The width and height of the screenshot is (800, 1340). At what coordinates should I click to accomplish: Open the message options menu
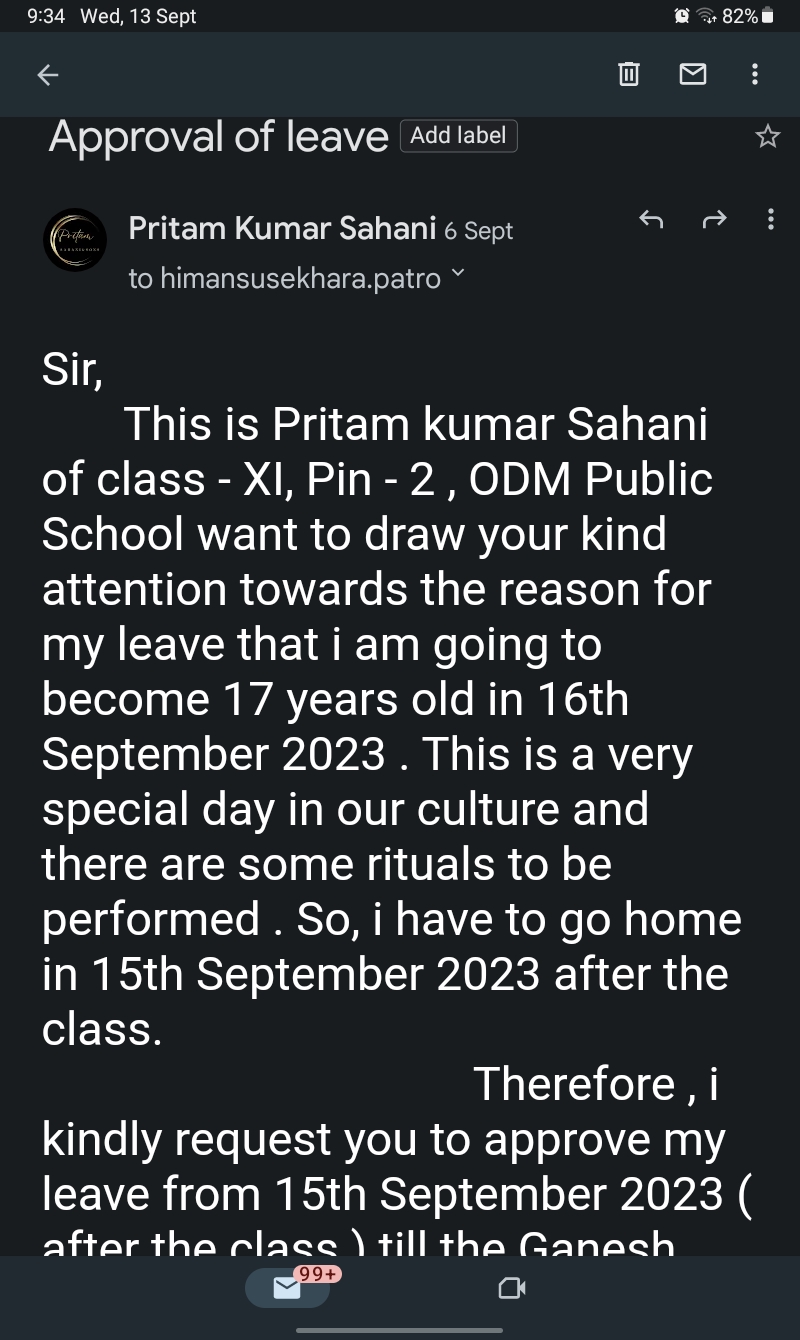pyautogui.click(x=769, y=219)
